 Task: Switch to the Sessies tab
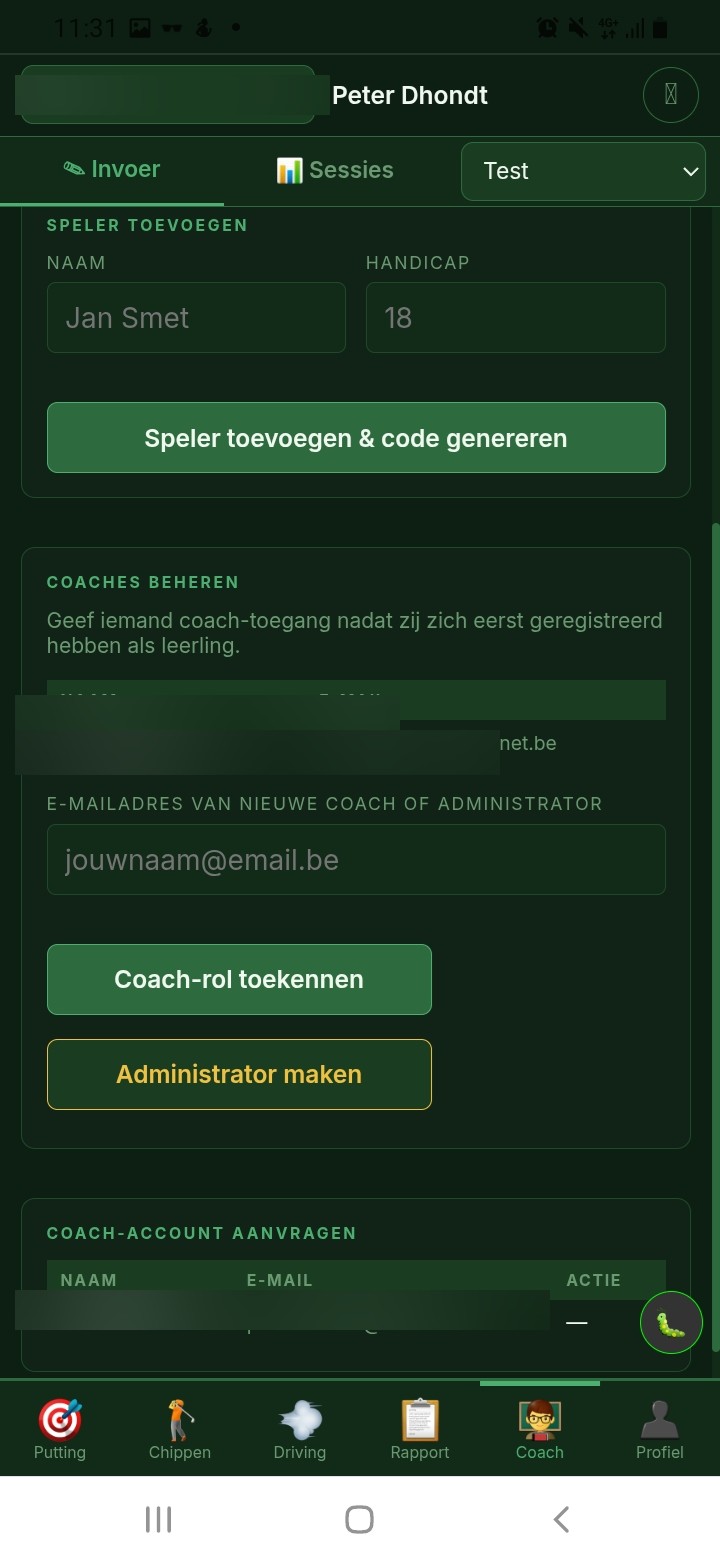(x=335, y=169)
